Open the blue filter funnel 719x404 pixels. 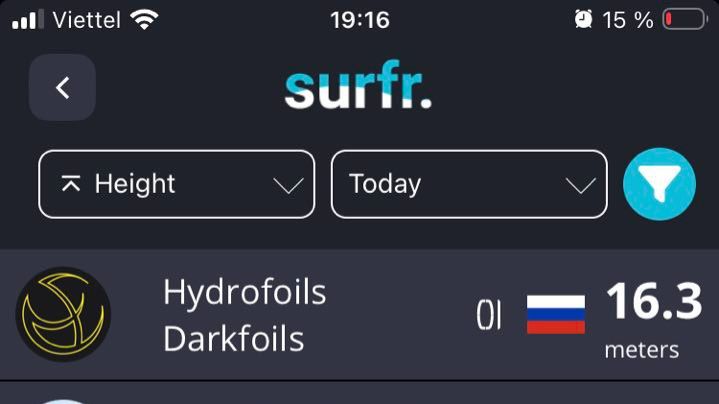point(659,184)
